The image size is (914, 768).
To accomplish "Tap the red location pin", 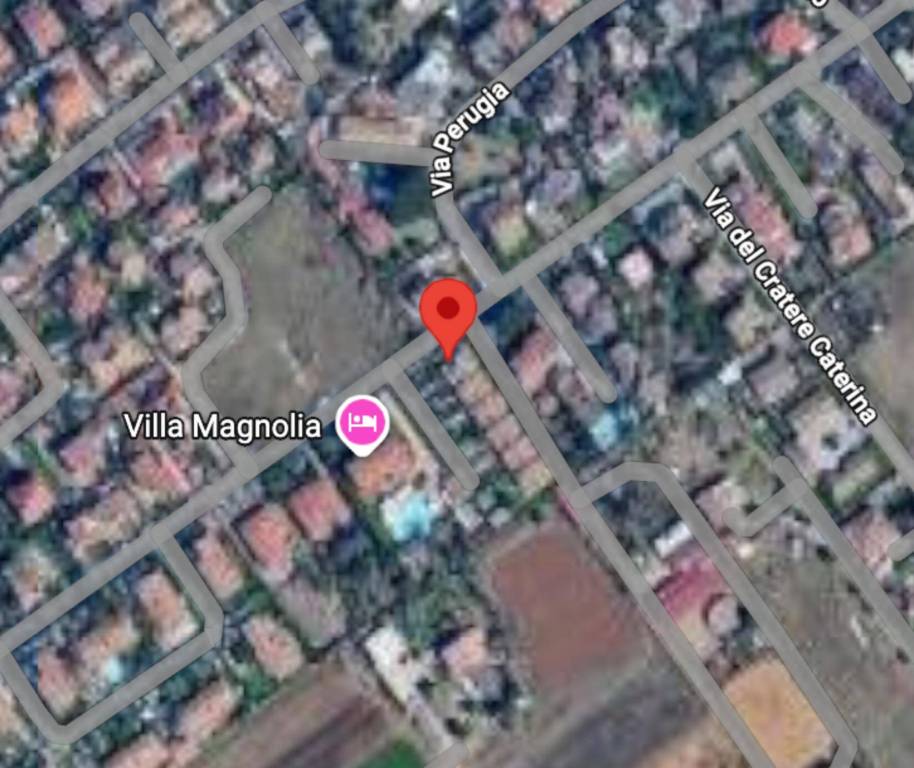I will pyautogui.click(x=447, y=310).
